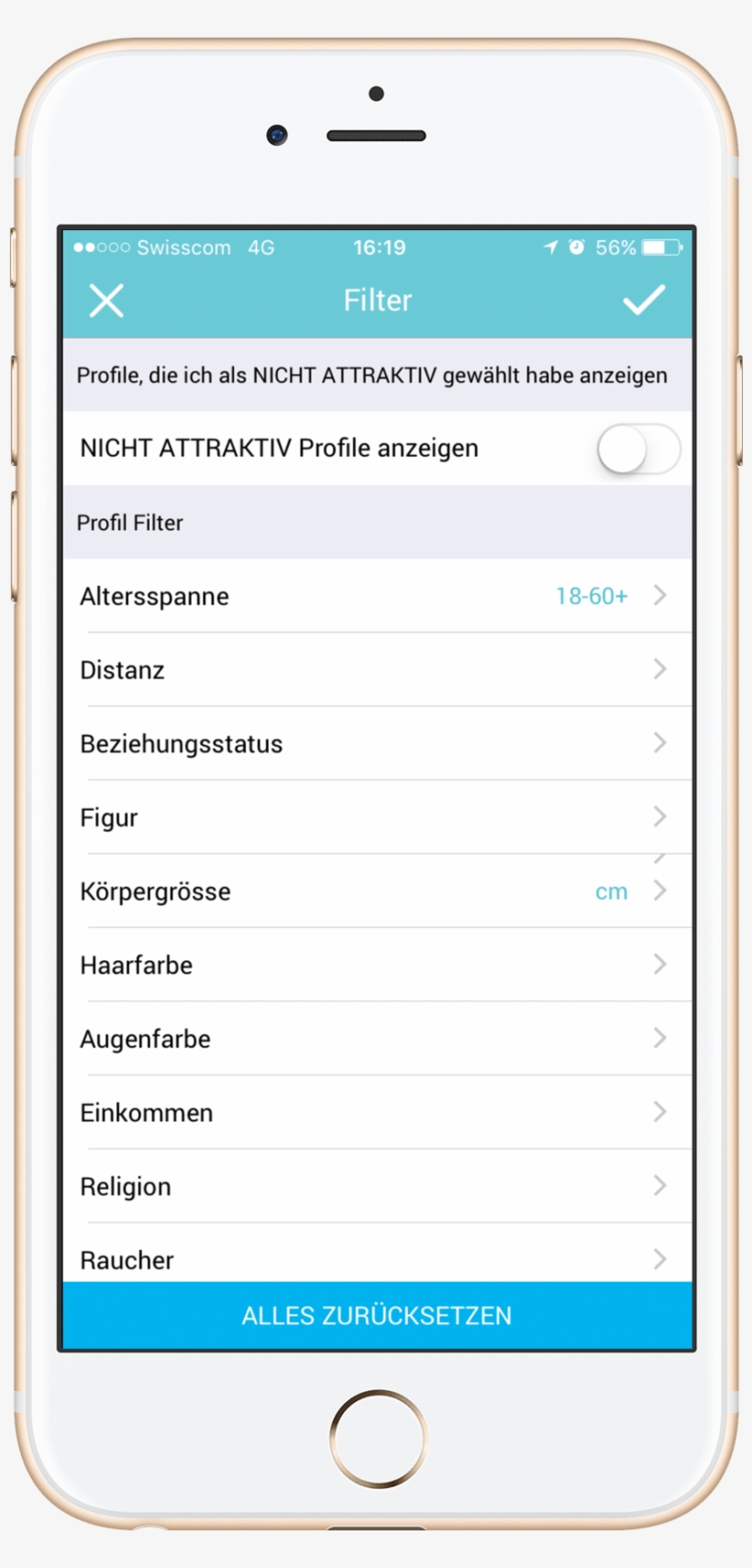Open the Raucher filter
Viewport: 752px width, 1568px height.
point(376,1258)
